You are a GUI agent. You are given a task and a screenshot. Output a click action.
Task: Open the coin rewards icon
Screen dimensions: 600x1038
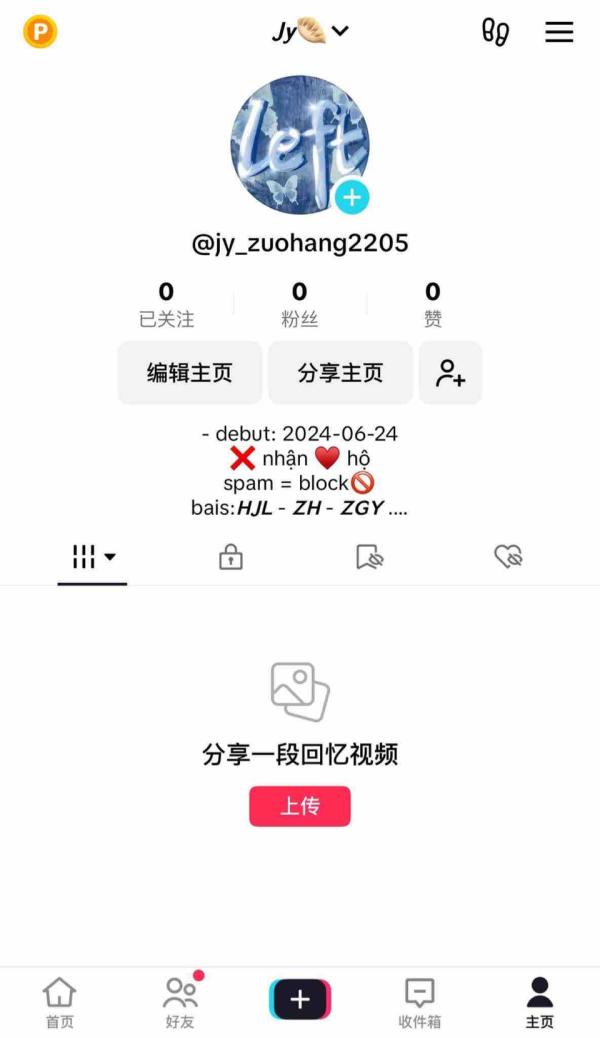[x=40, y=32]
